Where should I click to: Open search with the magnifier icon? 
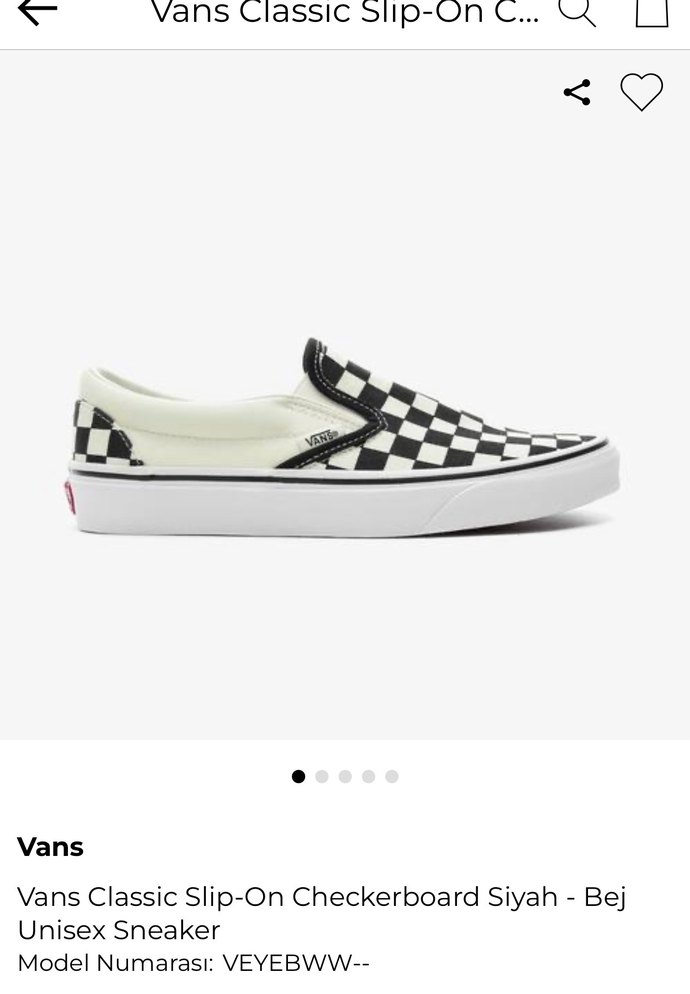(x=577, y=11)
